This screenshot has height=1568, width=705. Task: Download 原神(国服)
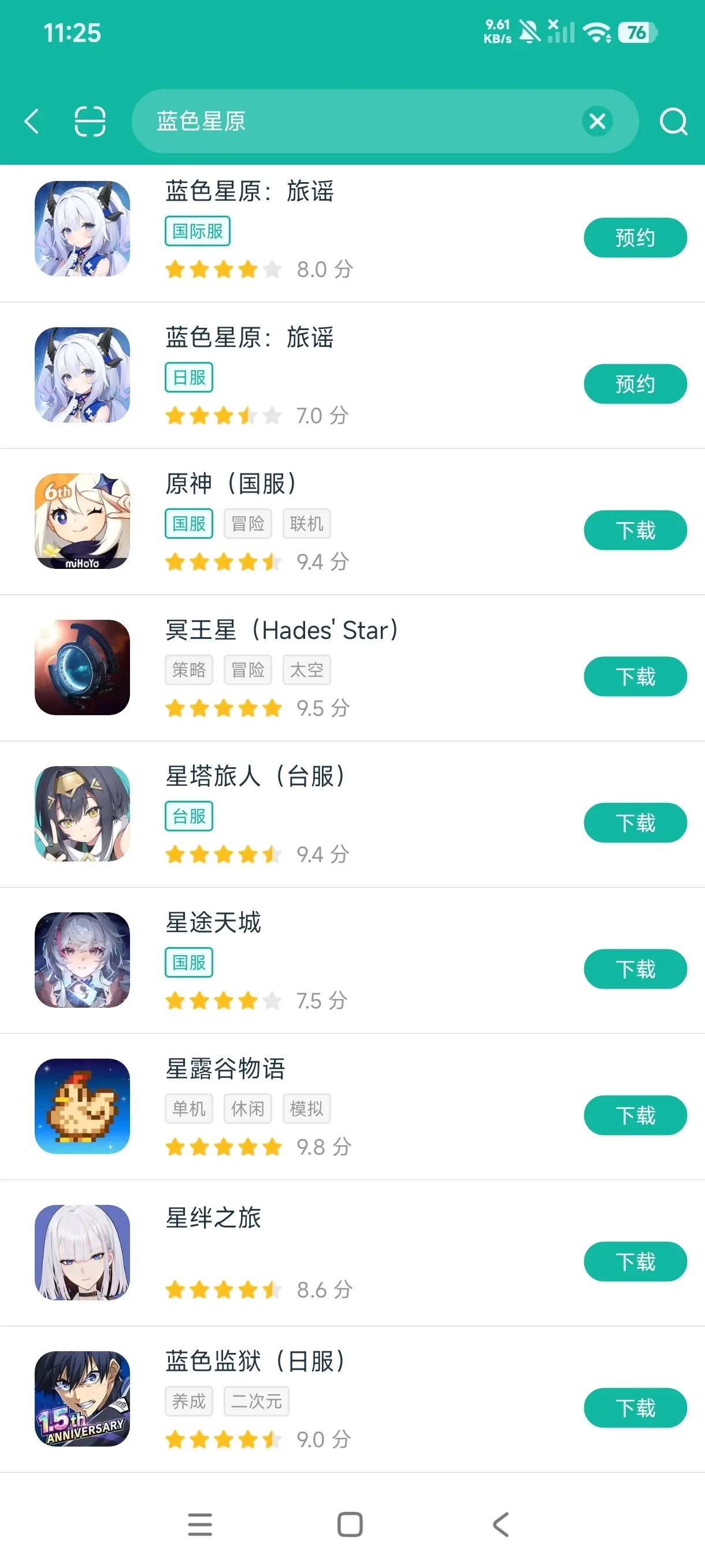pyautogui.click(x=635, y=530)
